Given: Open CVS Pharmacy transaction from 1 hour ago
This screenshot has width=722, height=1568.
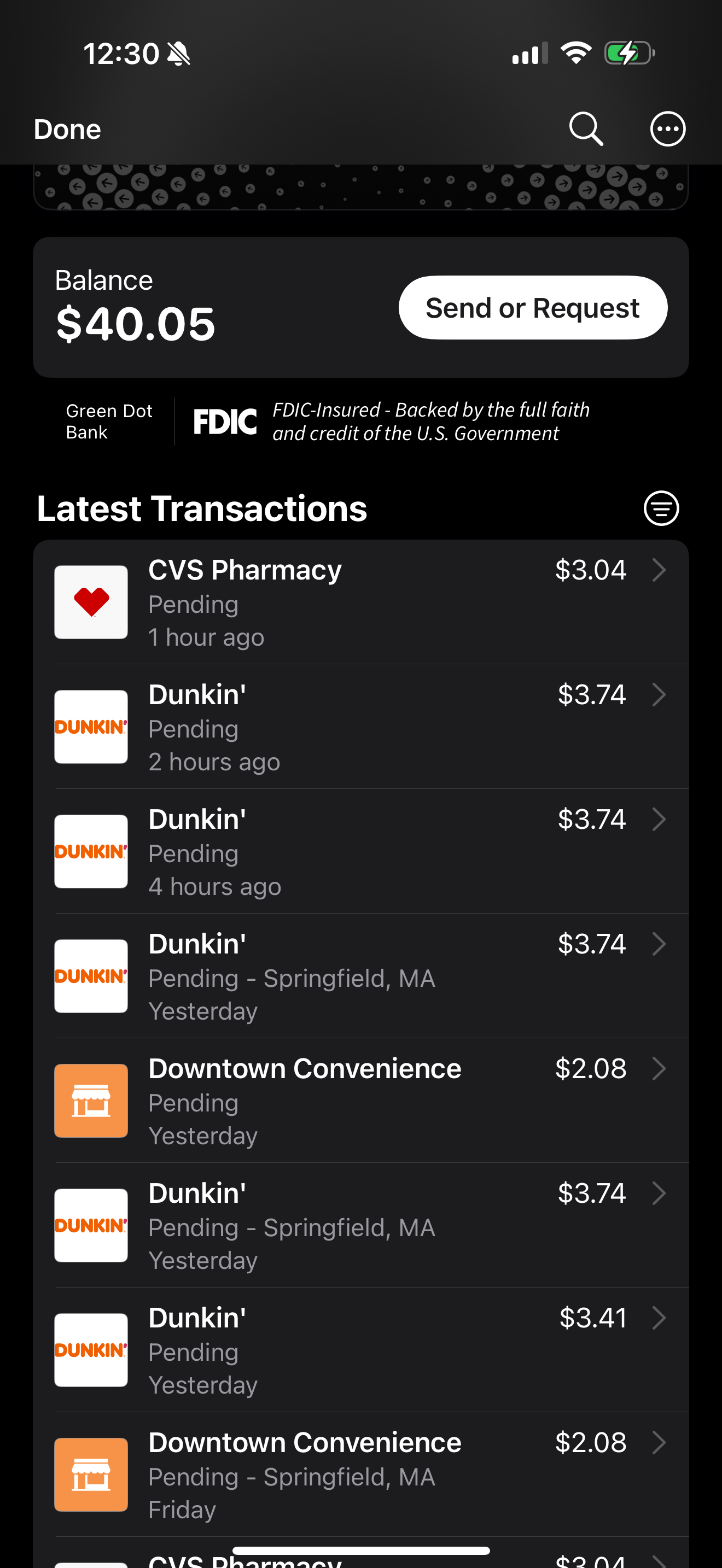Looking at the screenshot, I should coord(360,602).
